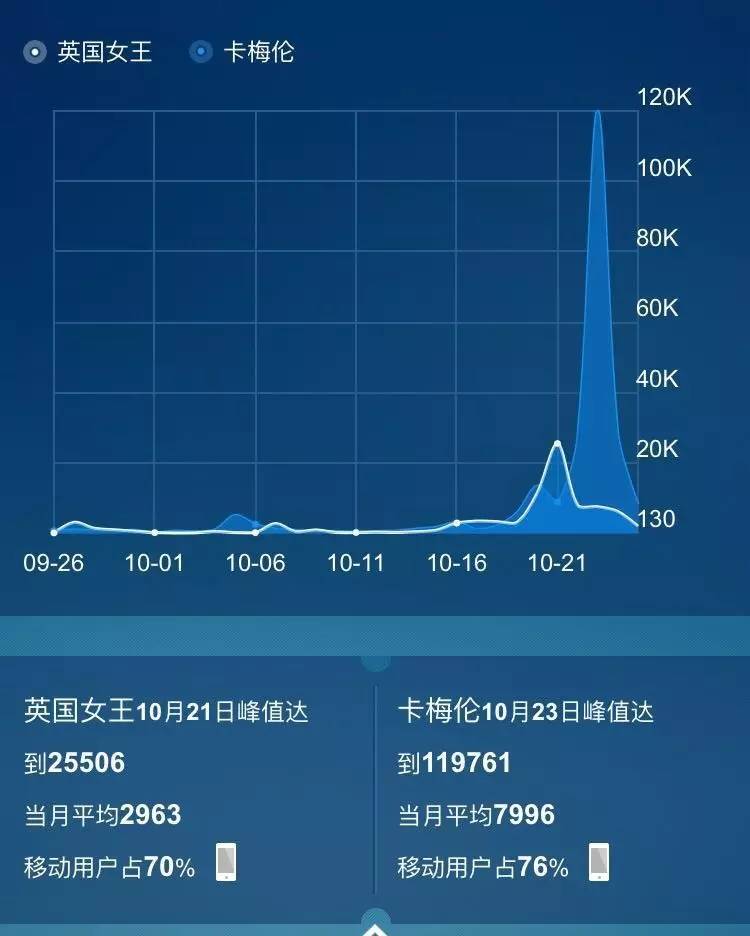
Task: Toggle the 英国女王 series in the legend
Action: [88, 52]
